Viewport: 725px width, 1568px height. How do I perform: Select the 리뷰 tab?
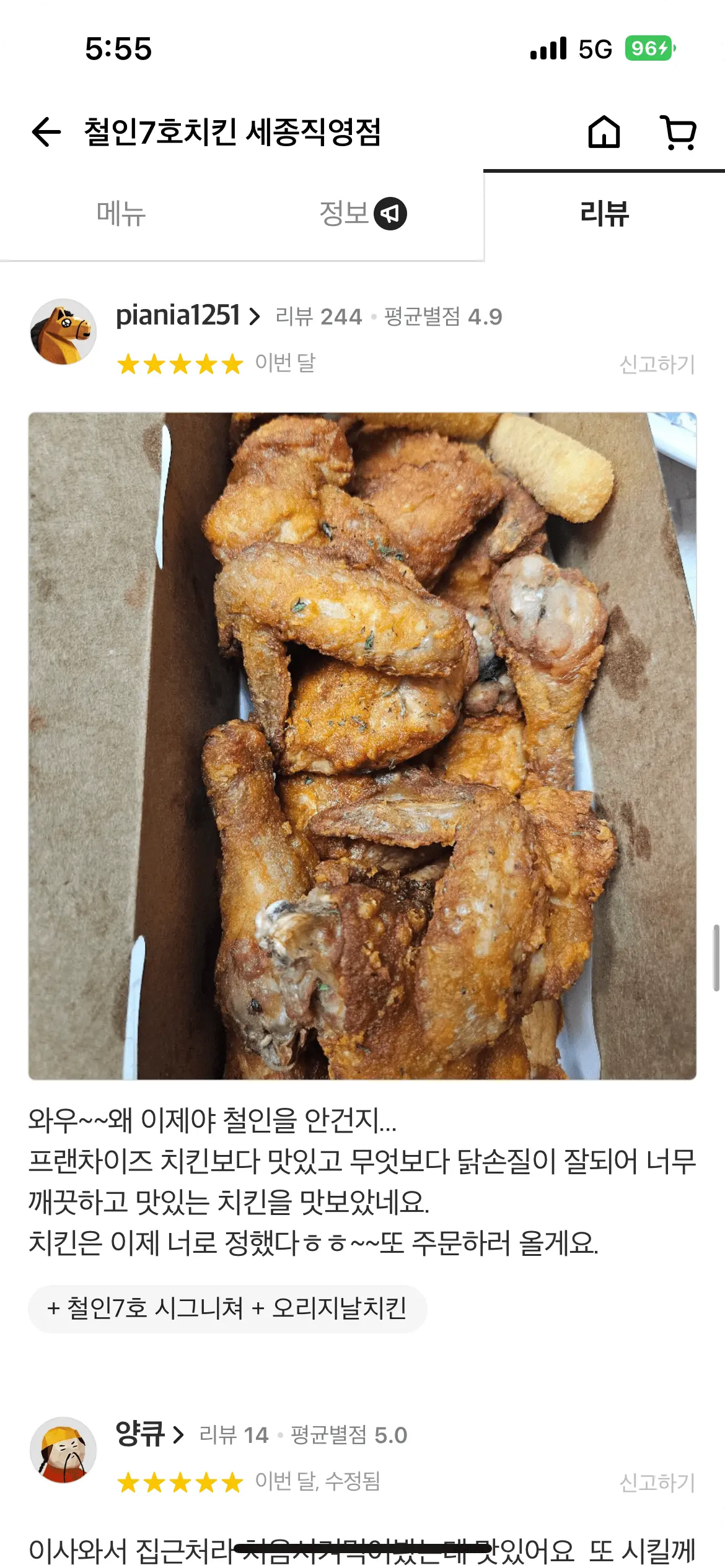pos(604,214)
